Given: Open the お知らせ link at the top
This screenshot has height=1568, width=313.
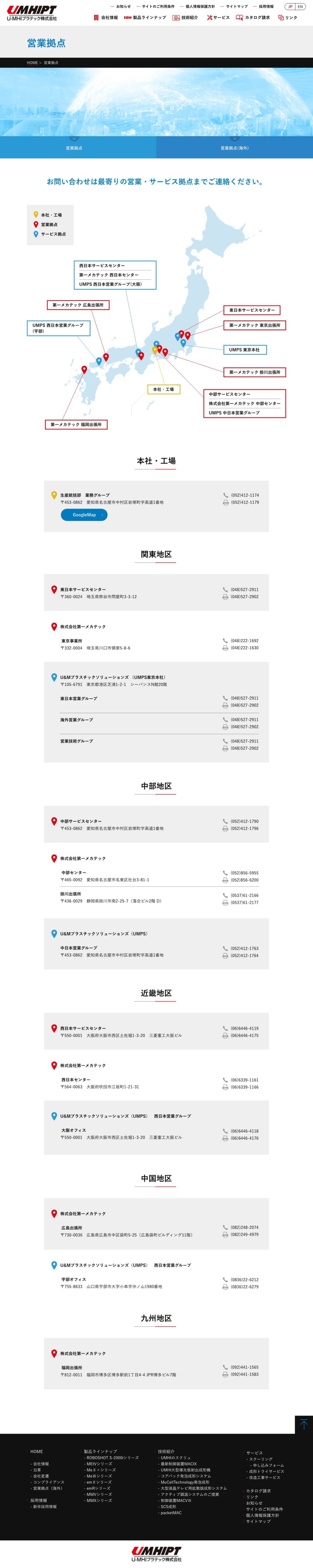Looking at the screenshot, I should (123, 7).
